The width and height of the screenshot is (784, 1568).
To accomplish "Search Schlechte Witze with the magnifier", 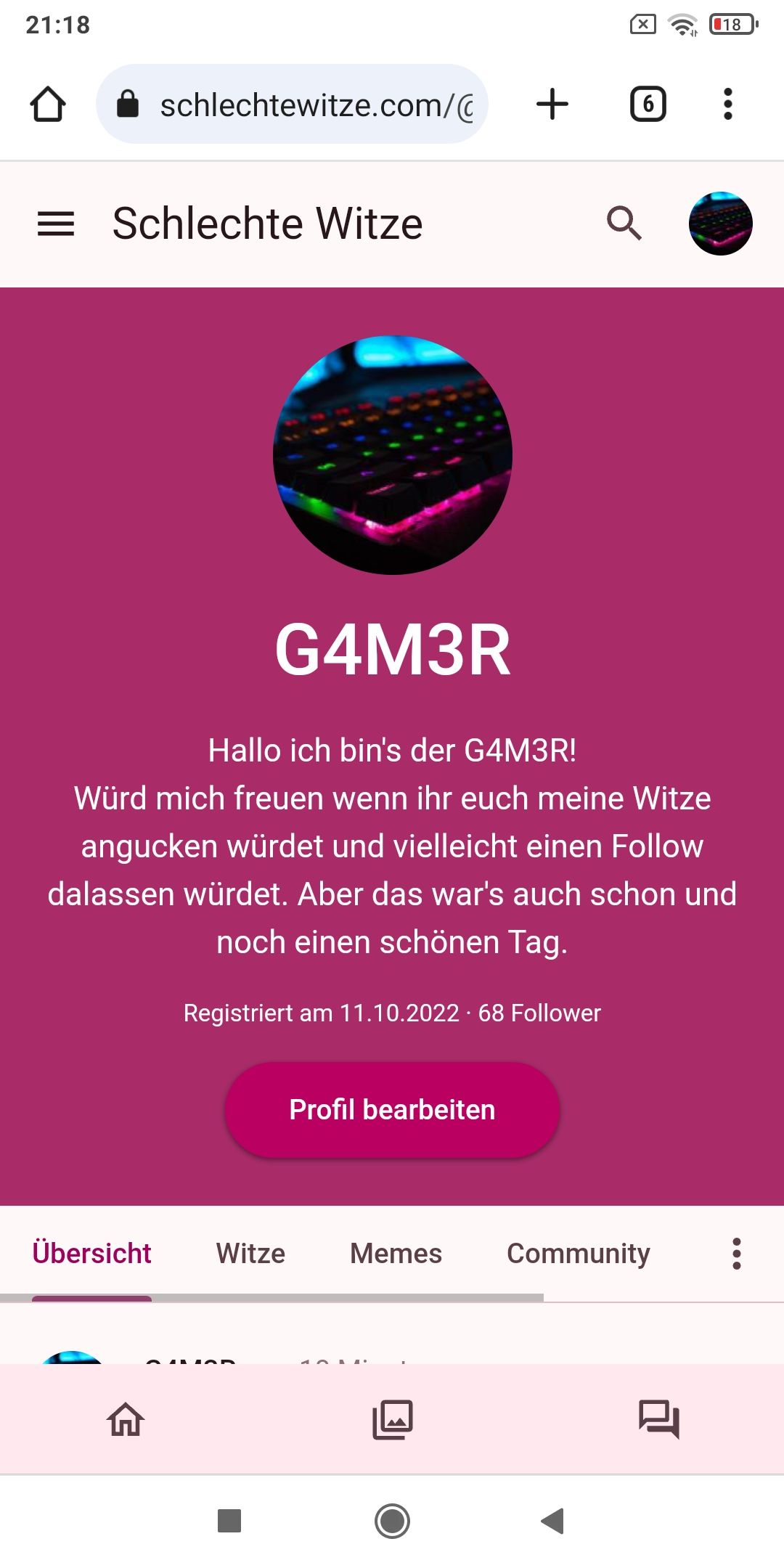I will 624,224.
